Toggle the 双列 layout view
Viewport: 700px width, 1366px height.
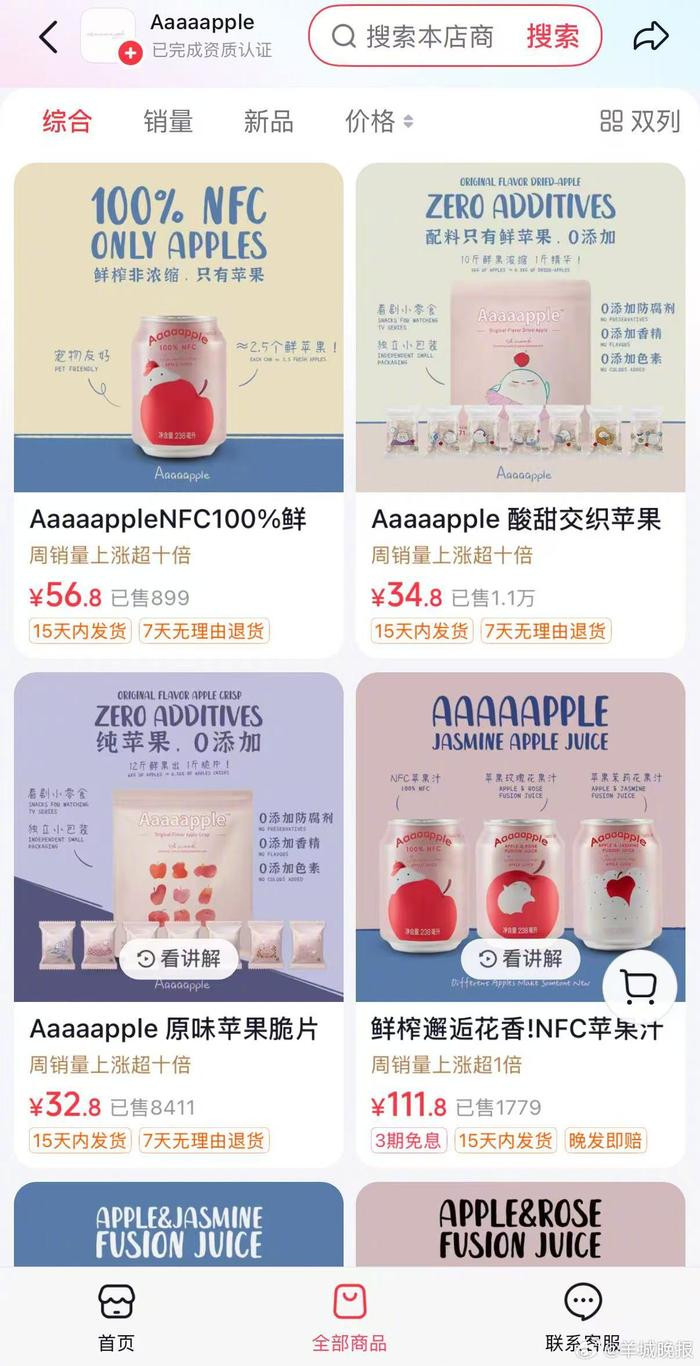[x=640, y=122]
